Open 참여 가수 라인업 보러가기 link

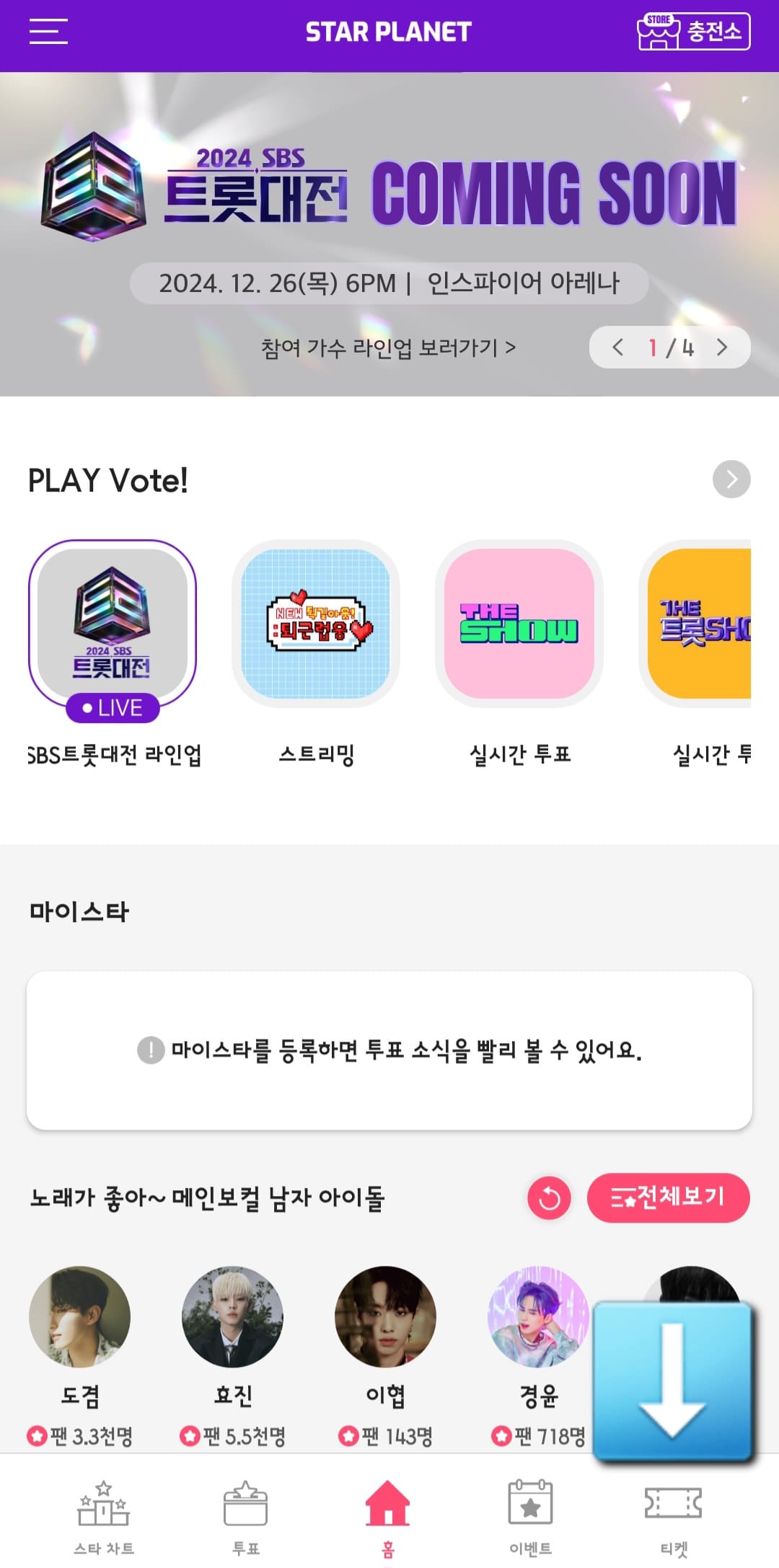pyautogui.click(x=388, y=346)
